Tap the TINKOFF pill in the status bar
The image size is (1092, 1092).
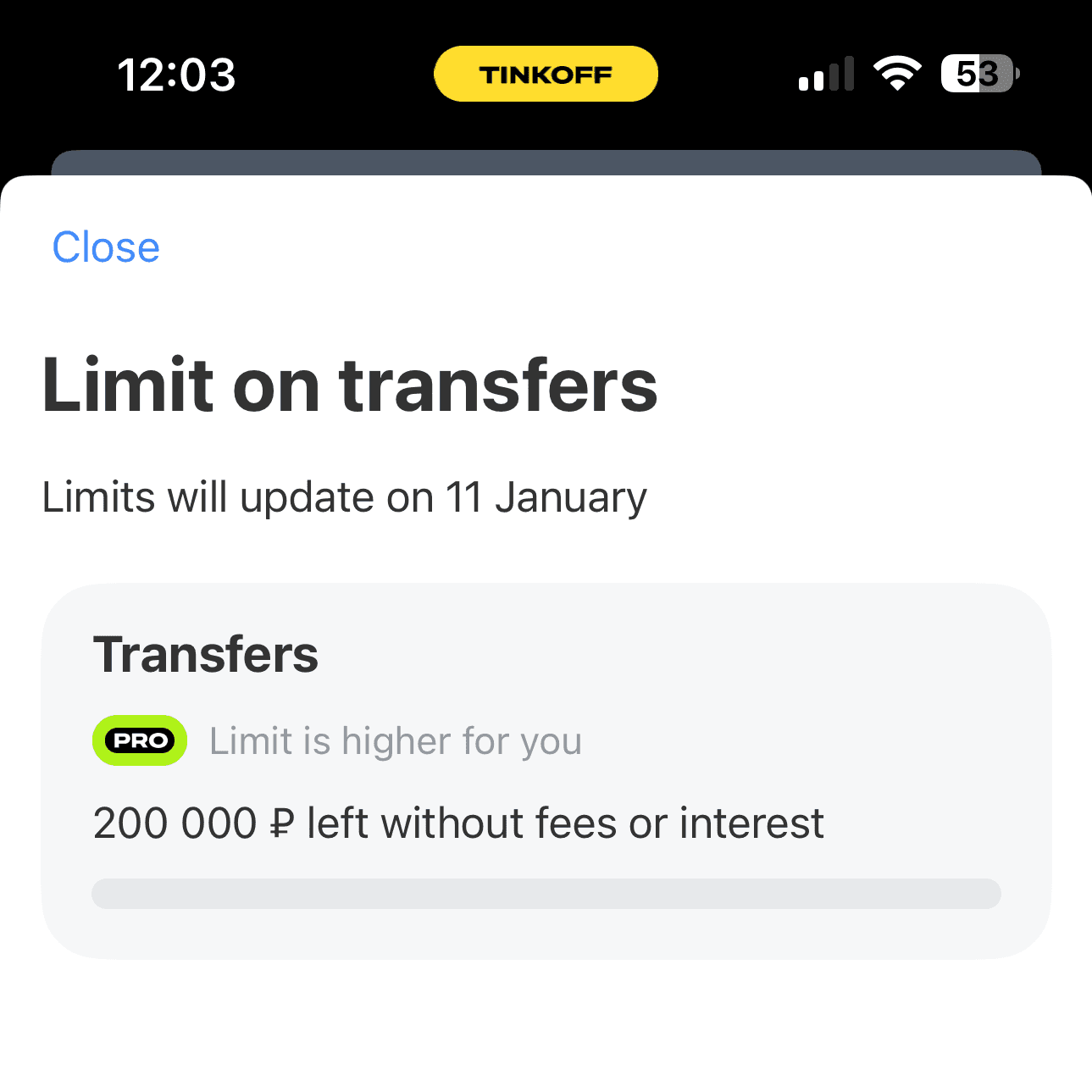click(x=546, y=75)
